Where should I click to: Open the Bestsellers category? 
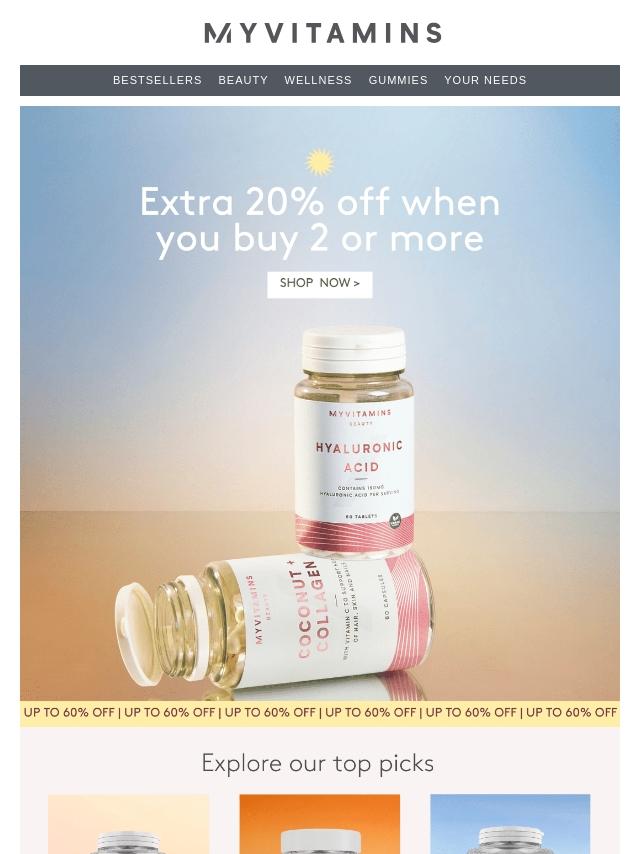pos(157,80)
